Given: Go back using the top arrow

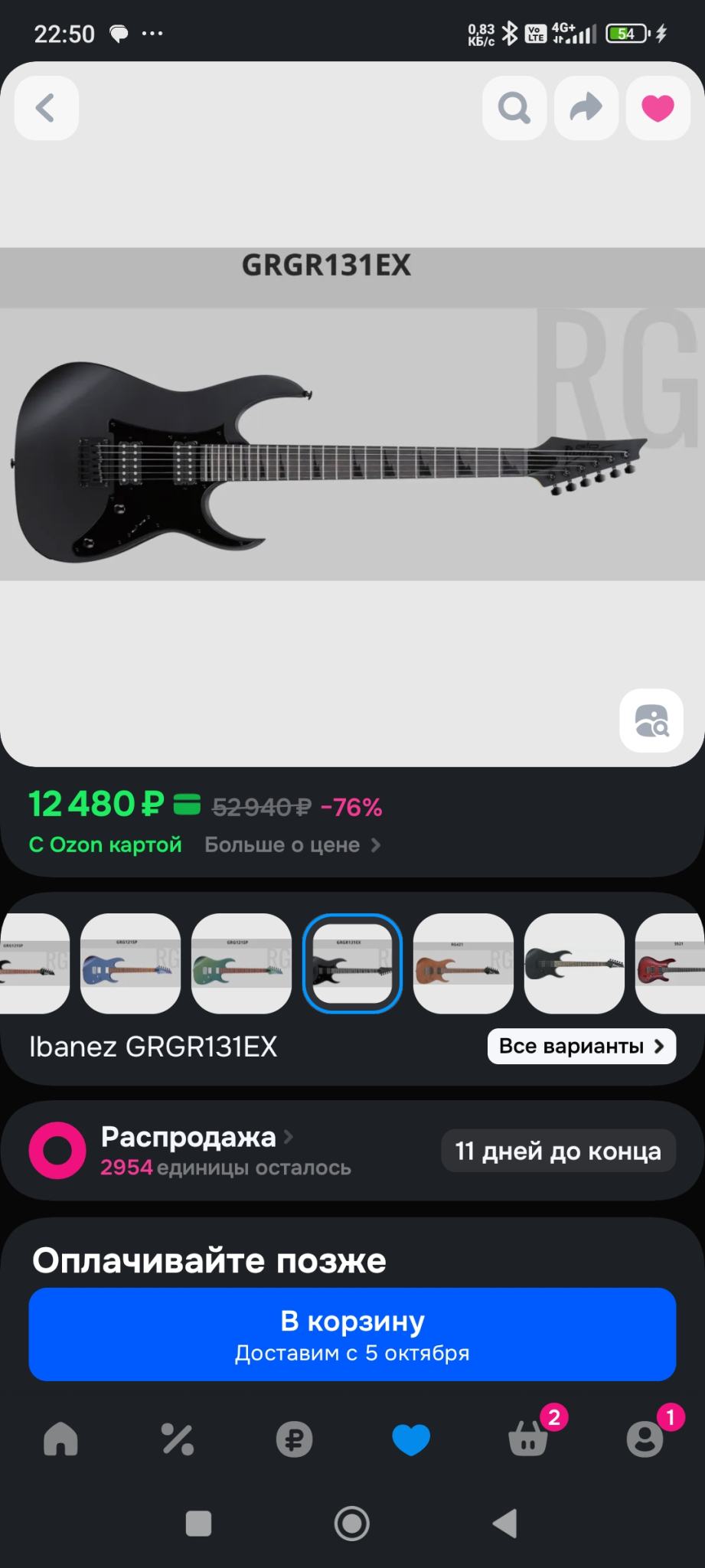Looking at the screenshot, I should coord(46,108).
